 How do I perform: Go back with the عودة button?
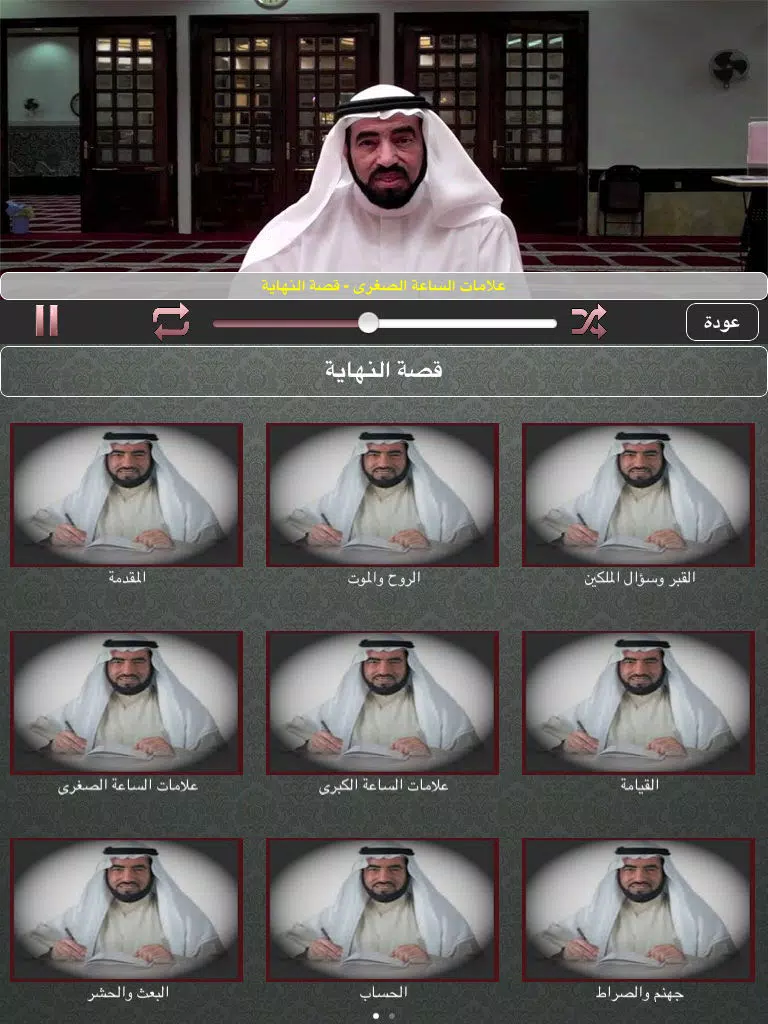[x=722, y=322]
